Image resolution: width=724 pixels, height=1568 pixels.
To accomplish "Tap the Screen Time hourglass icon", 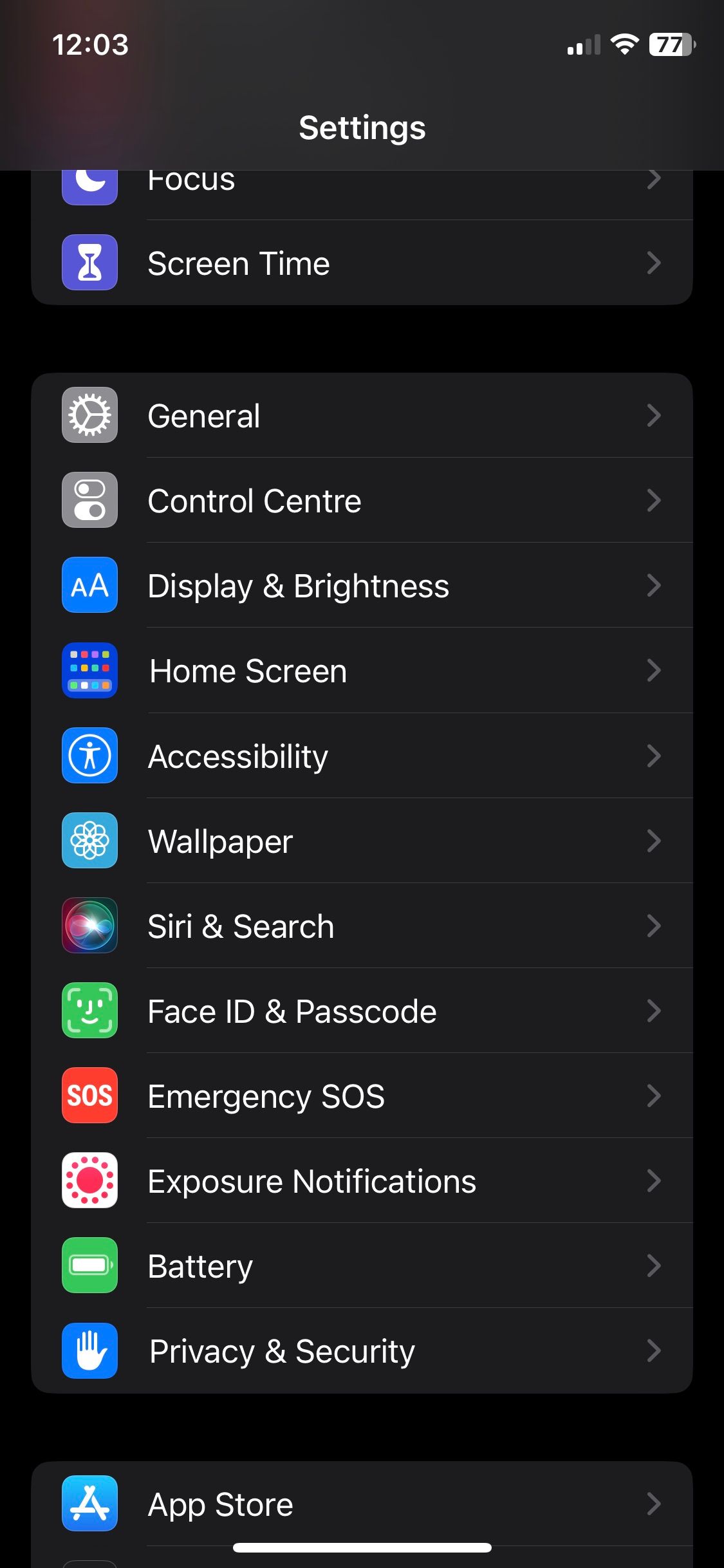I will click(89, 263).
